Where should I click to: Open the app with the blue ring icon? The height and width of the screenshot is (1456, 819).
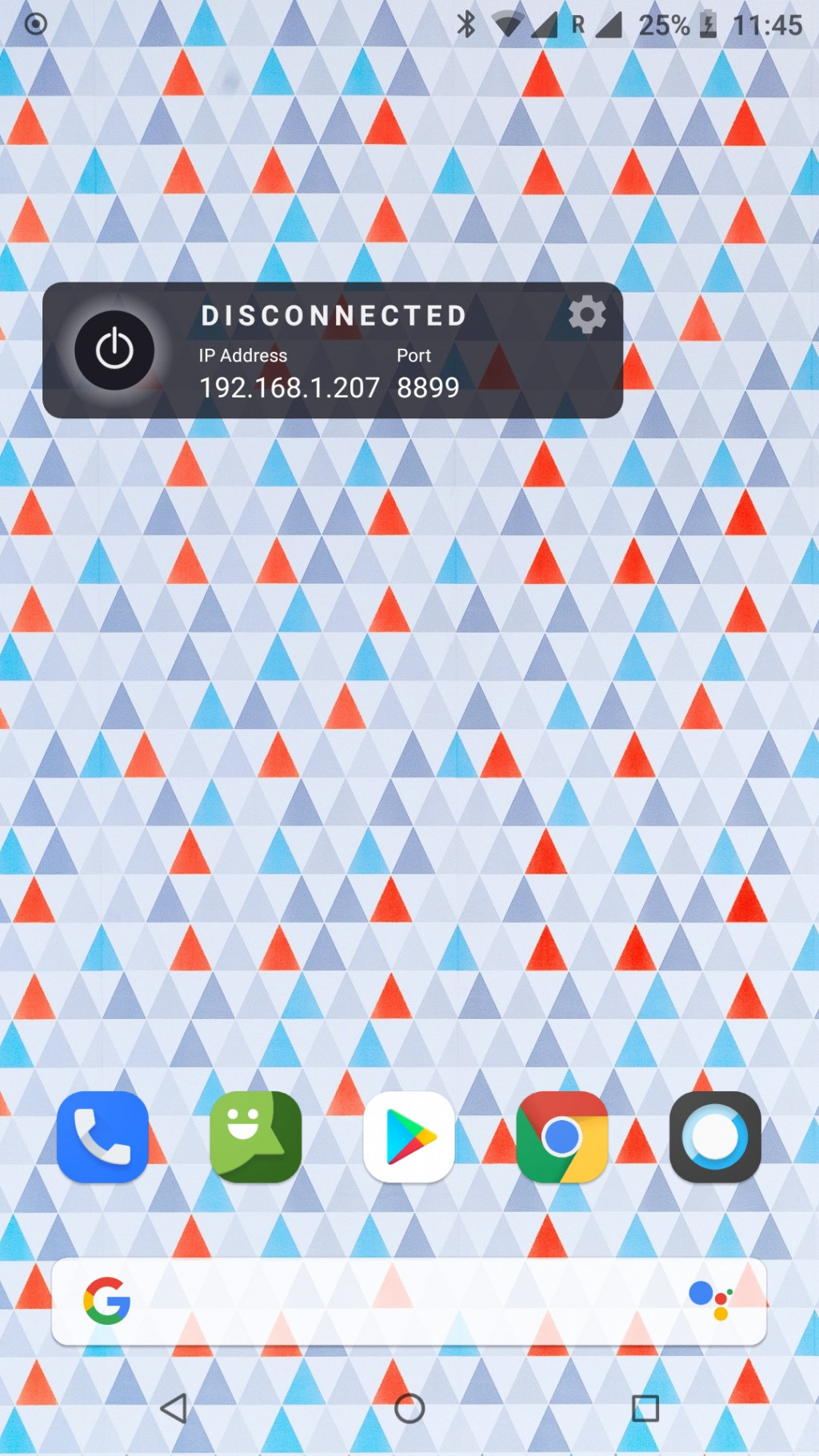[x=715, y=1137]
